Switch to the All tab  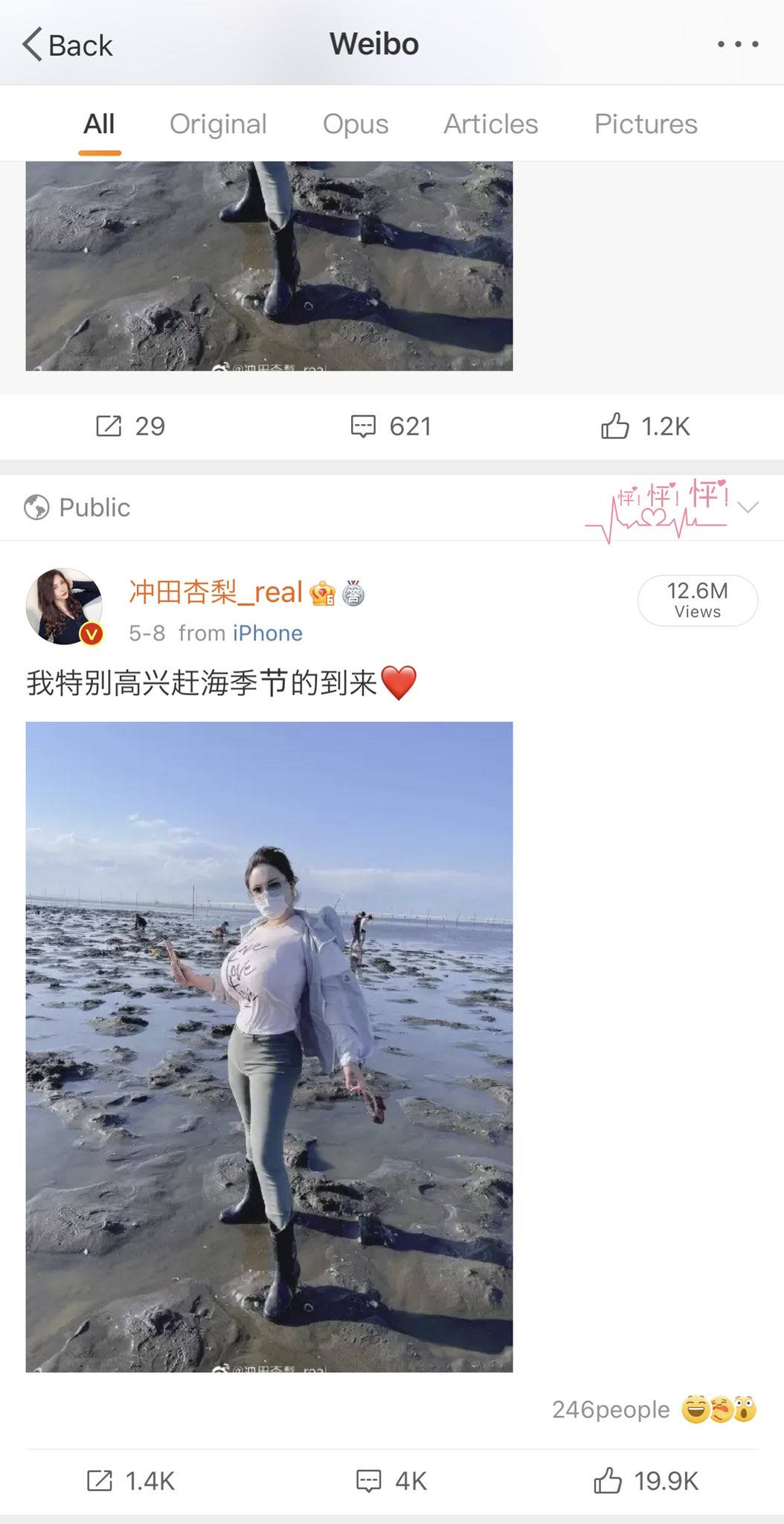coord(99,124)
